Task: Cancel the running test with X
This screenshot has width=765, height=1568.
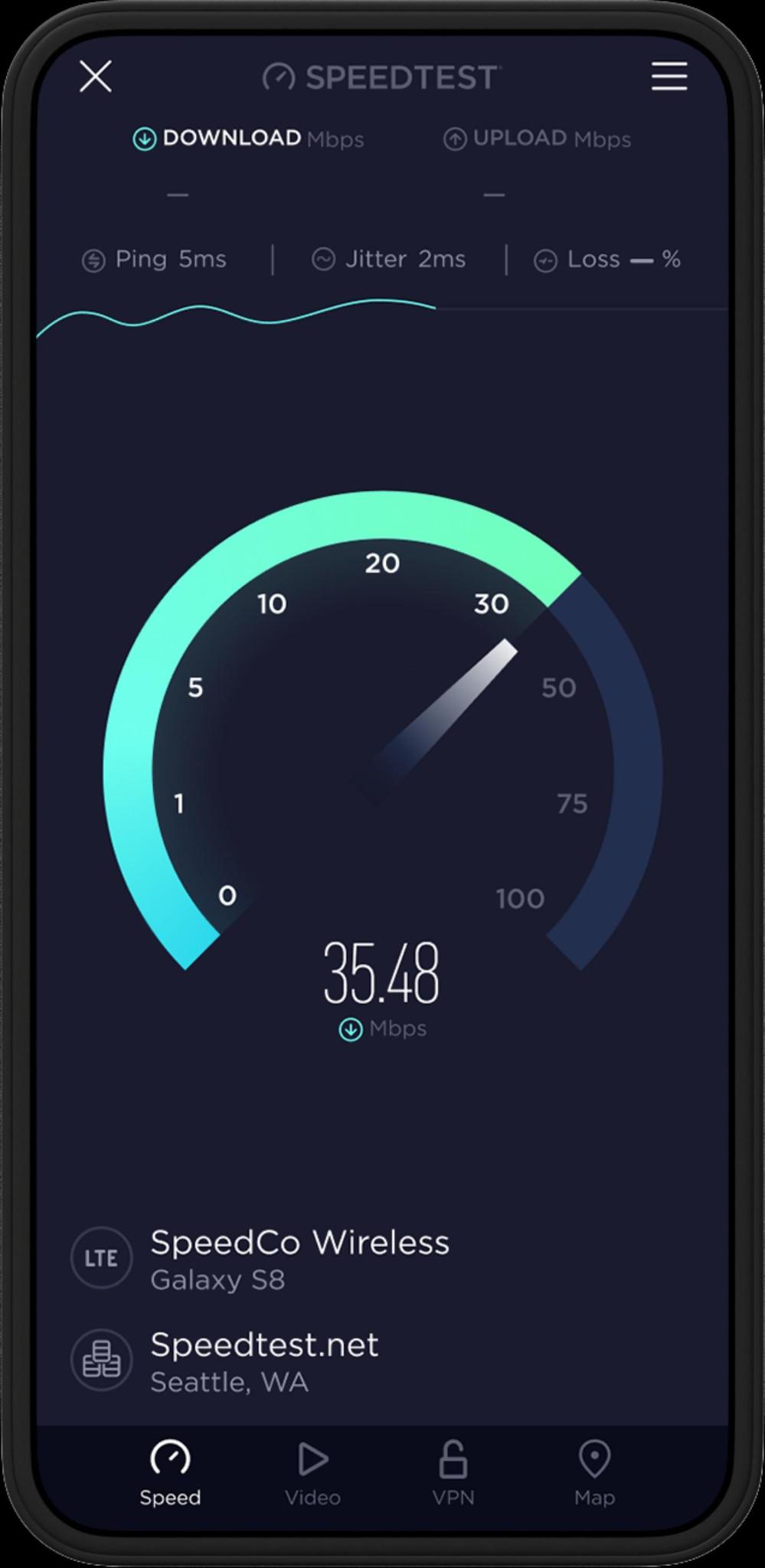Action: [96, 77]
